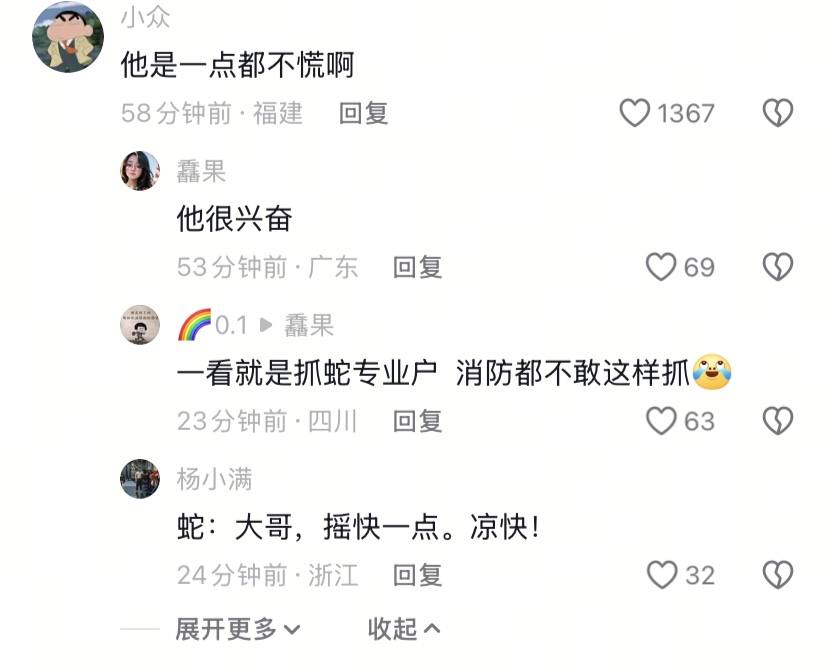Dislike 小众's comment

778,113
